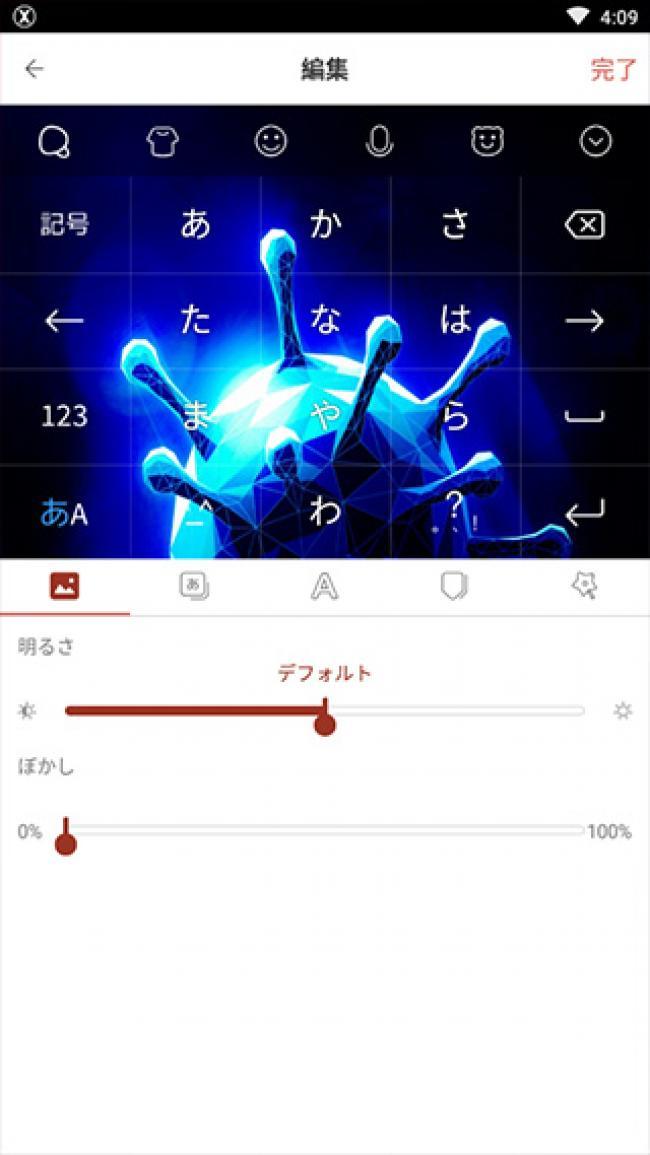
Task: Go back using the arrow icon
Action: coord(35,69)
